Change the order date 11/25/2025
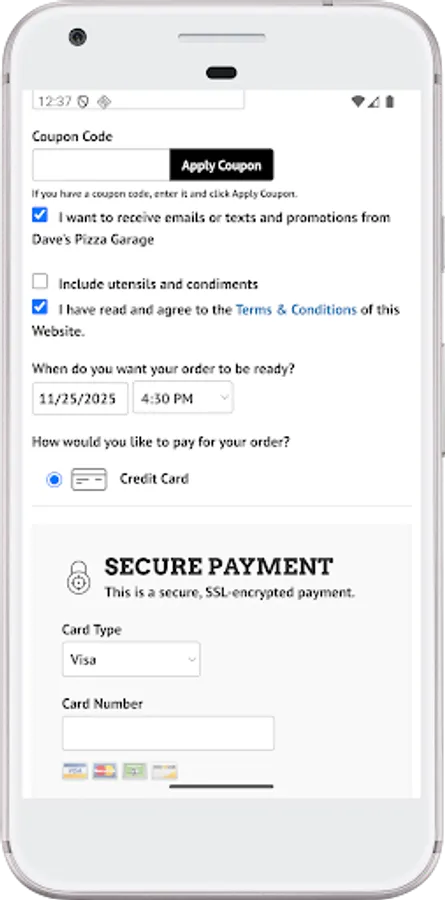Image resolution: width=445 pixels, height=900 pixels. click(80, 398)
